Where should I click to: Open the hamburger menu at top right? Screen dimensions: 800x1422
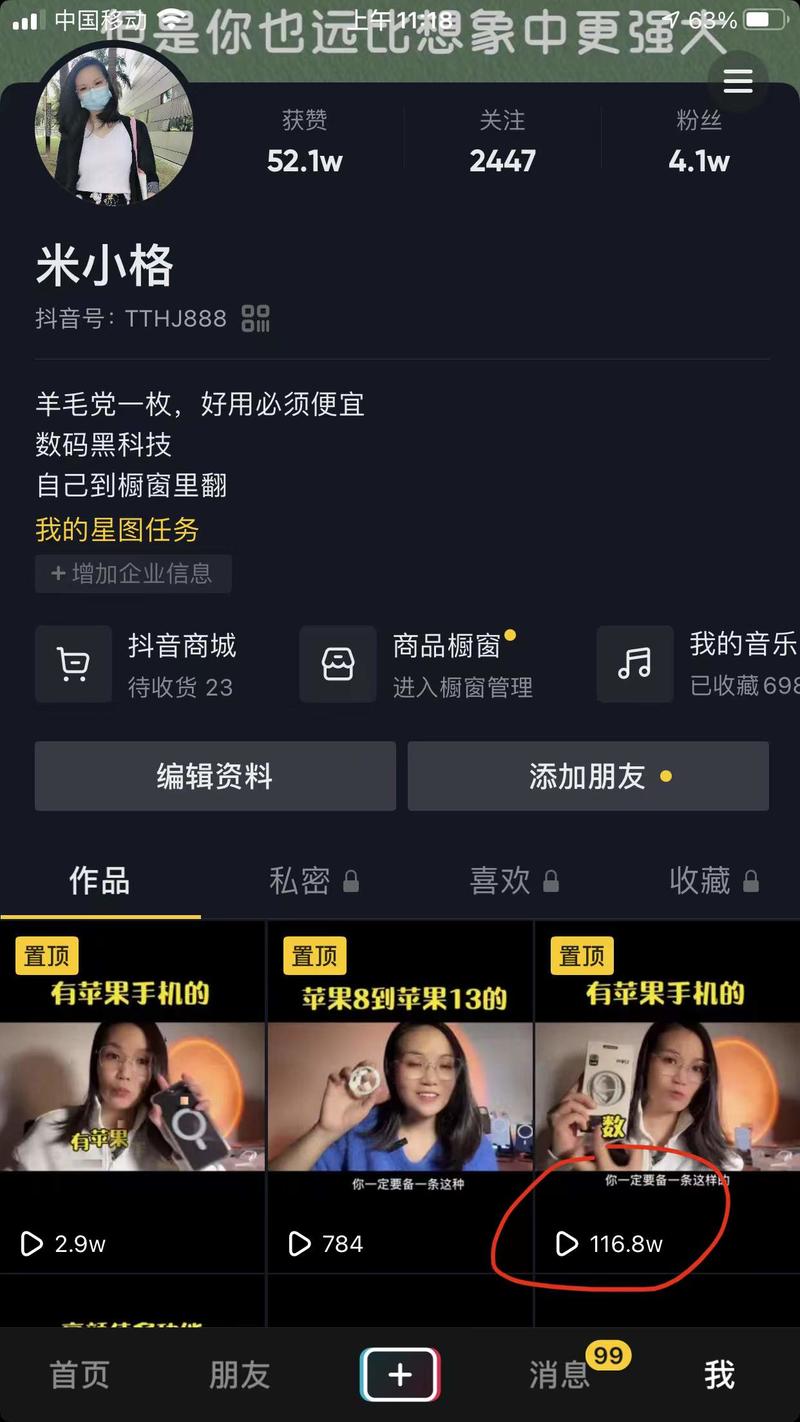tap(738, 81)
